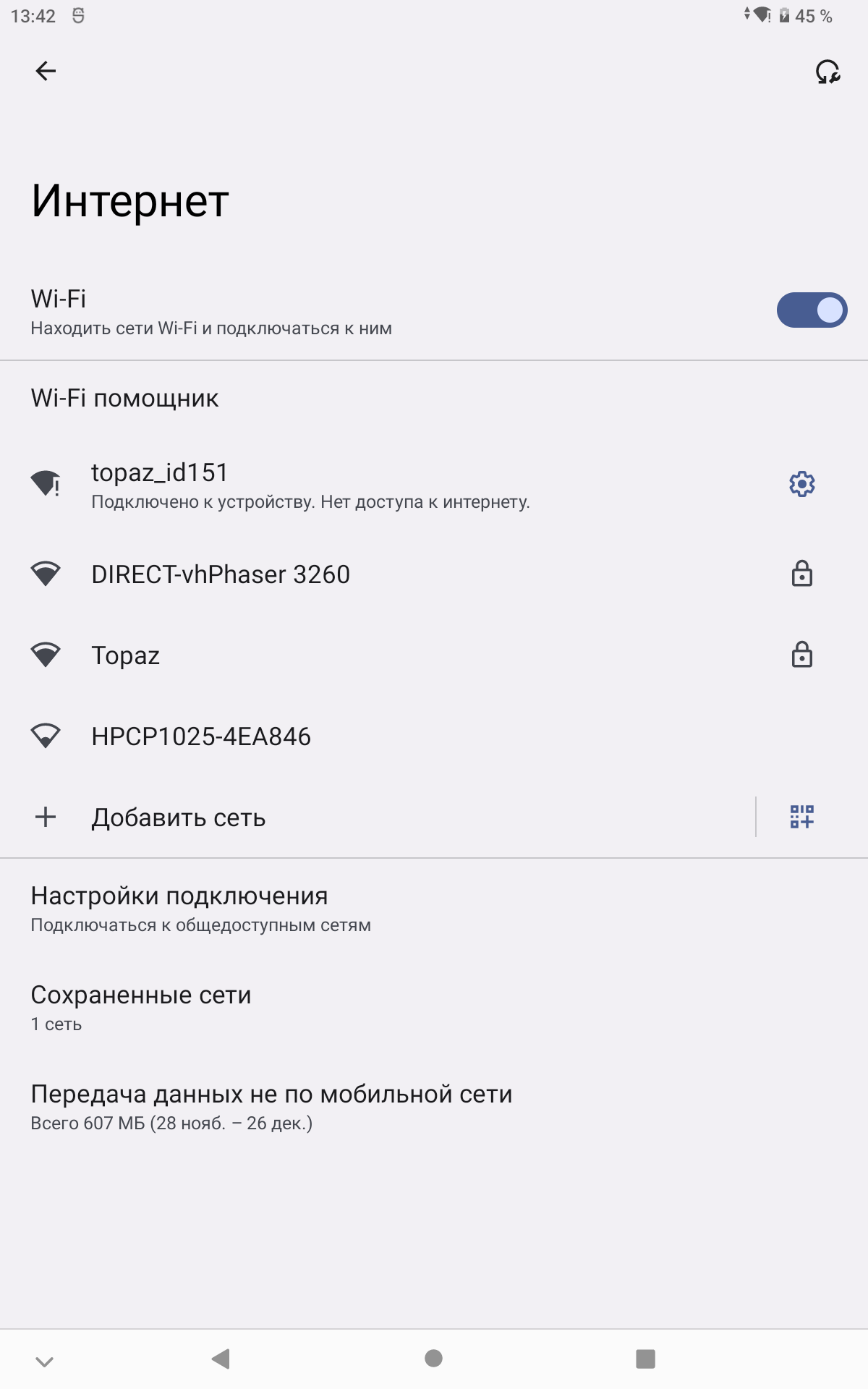Connect to DIRECT-vhPhaser 3260
868x1389 pixels.
(x=434, y=574)
